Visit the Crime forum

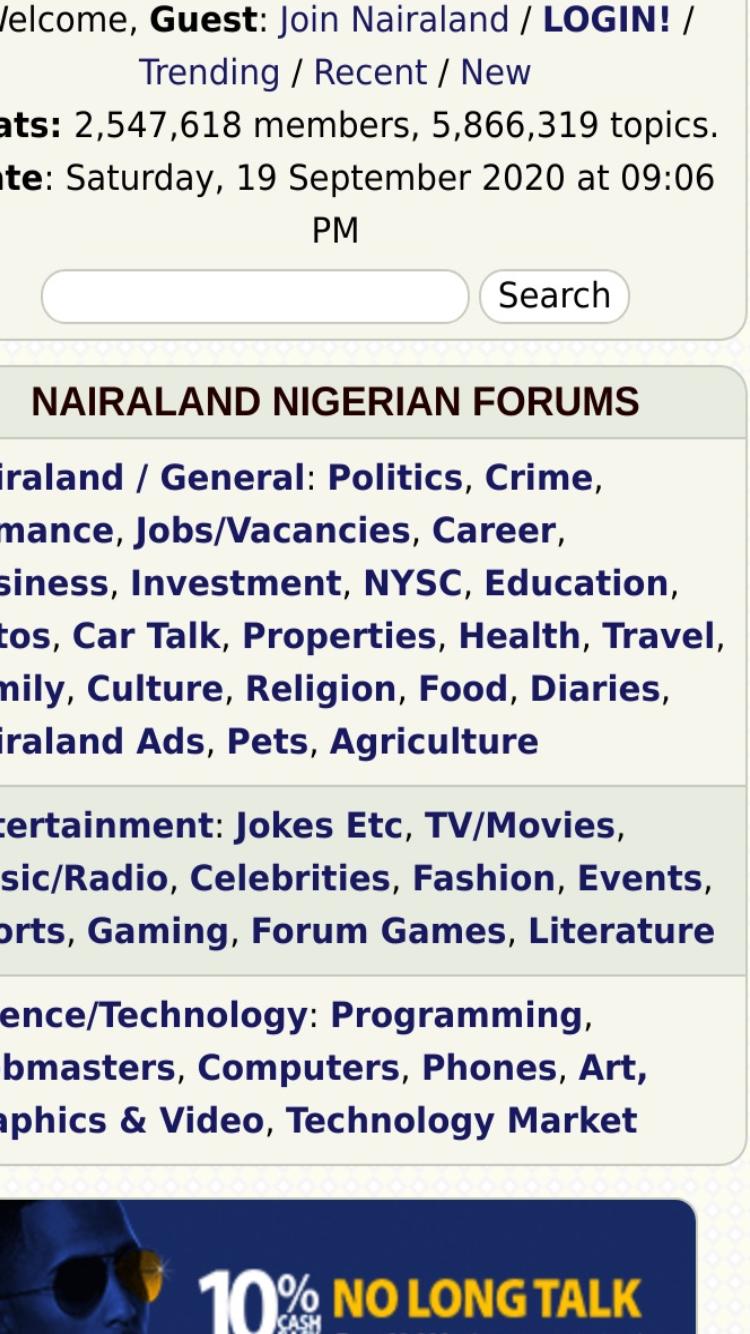[539, 477]
